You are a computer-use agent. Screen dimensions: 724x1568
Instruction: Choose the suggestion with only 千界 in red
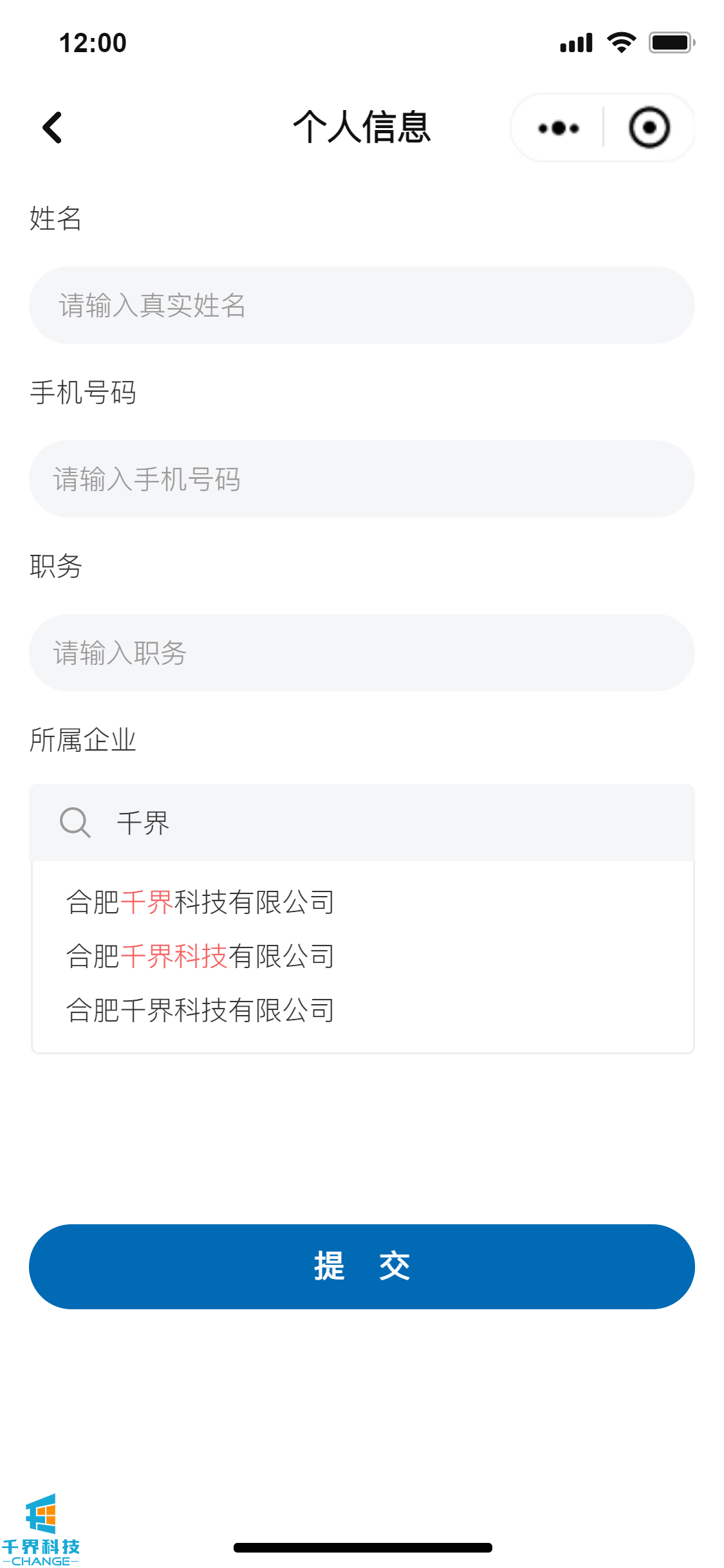200,902
